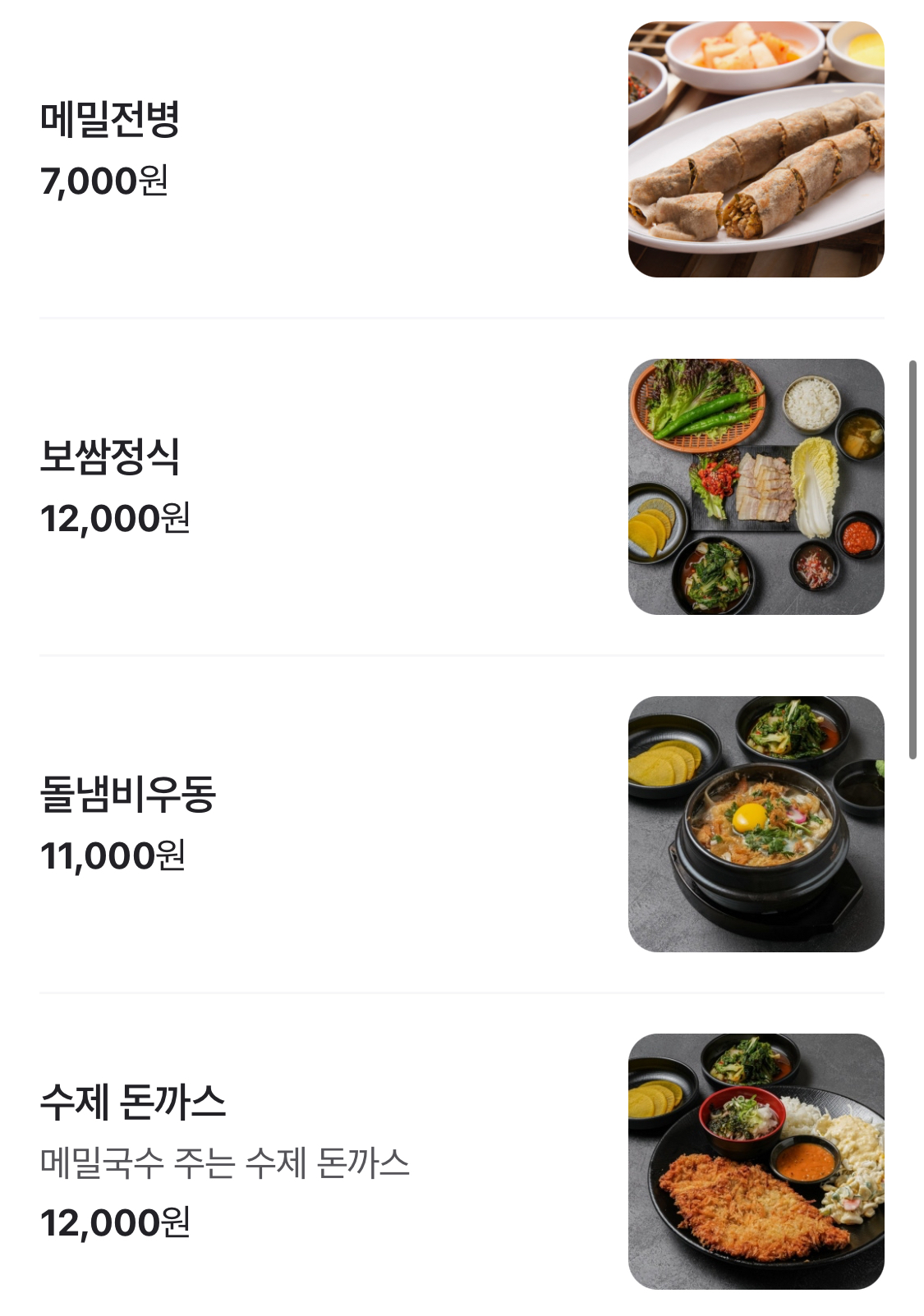This screenshot has width=924, height=1316.
Task: Select the 보쌈정식 menu item
Action: click(x=110, y=457)
